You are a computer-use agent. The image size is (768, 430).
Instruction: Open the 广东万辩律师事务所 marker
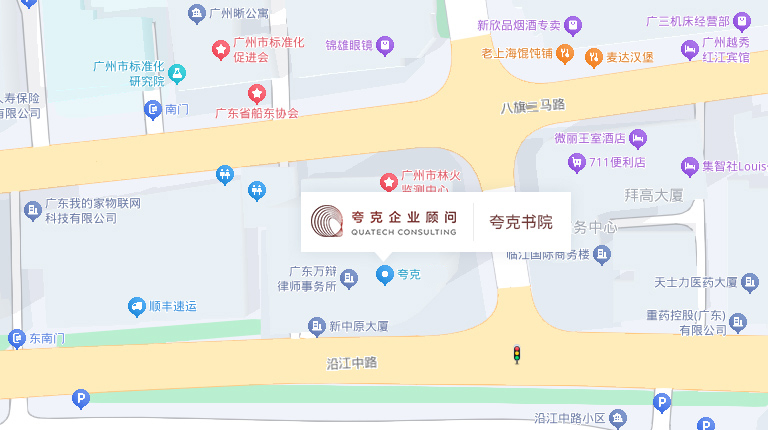point(348,279)
